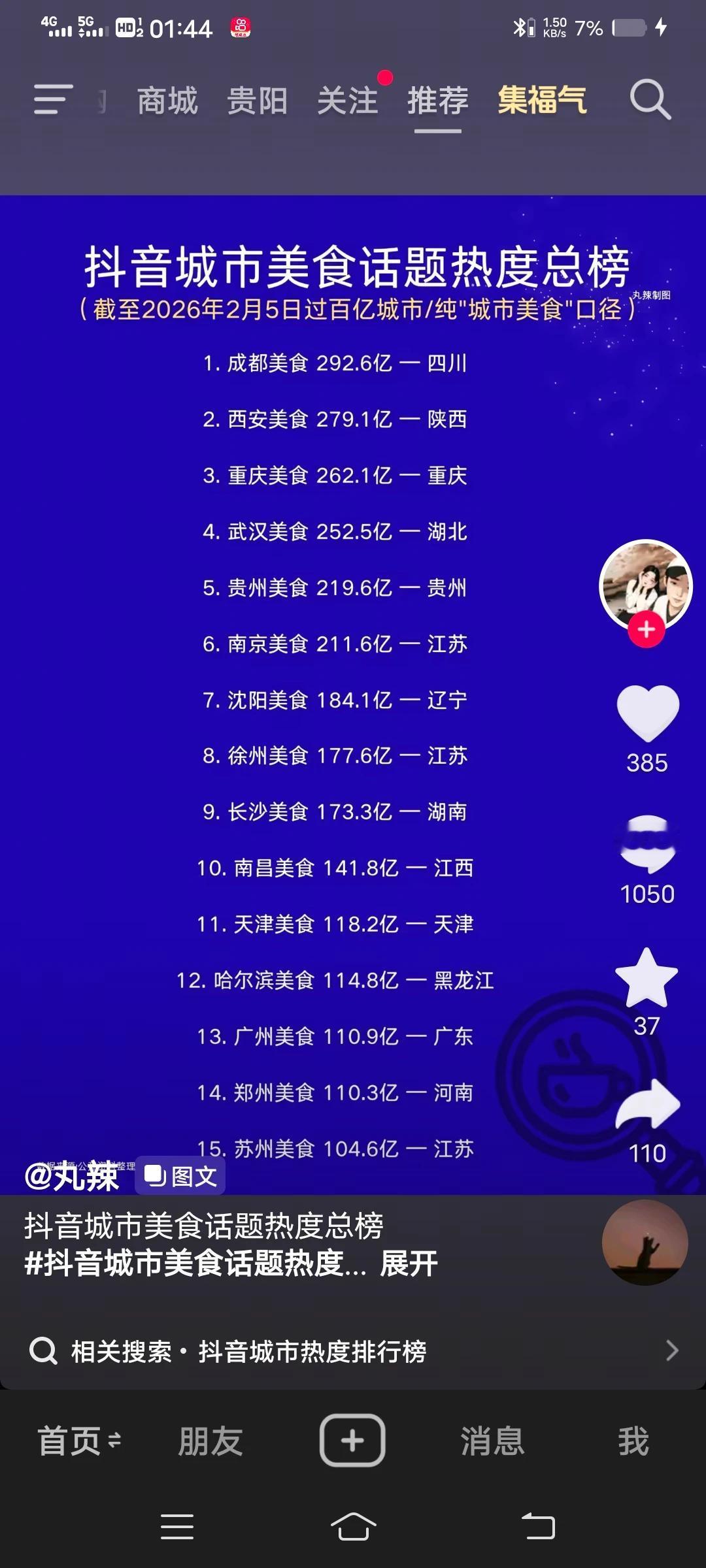The width and height of the screenshot is (706, 1568).
Task: Switch to the 贵阳 local tab
Action: [258, 99]
